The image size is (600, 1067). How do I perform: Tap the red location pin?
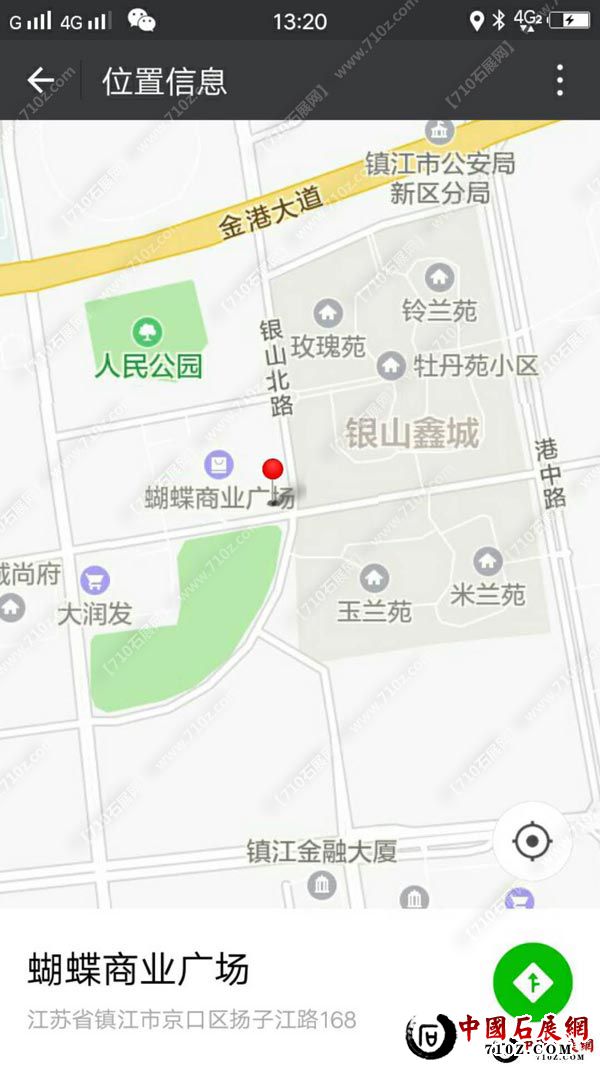point(273,472)
